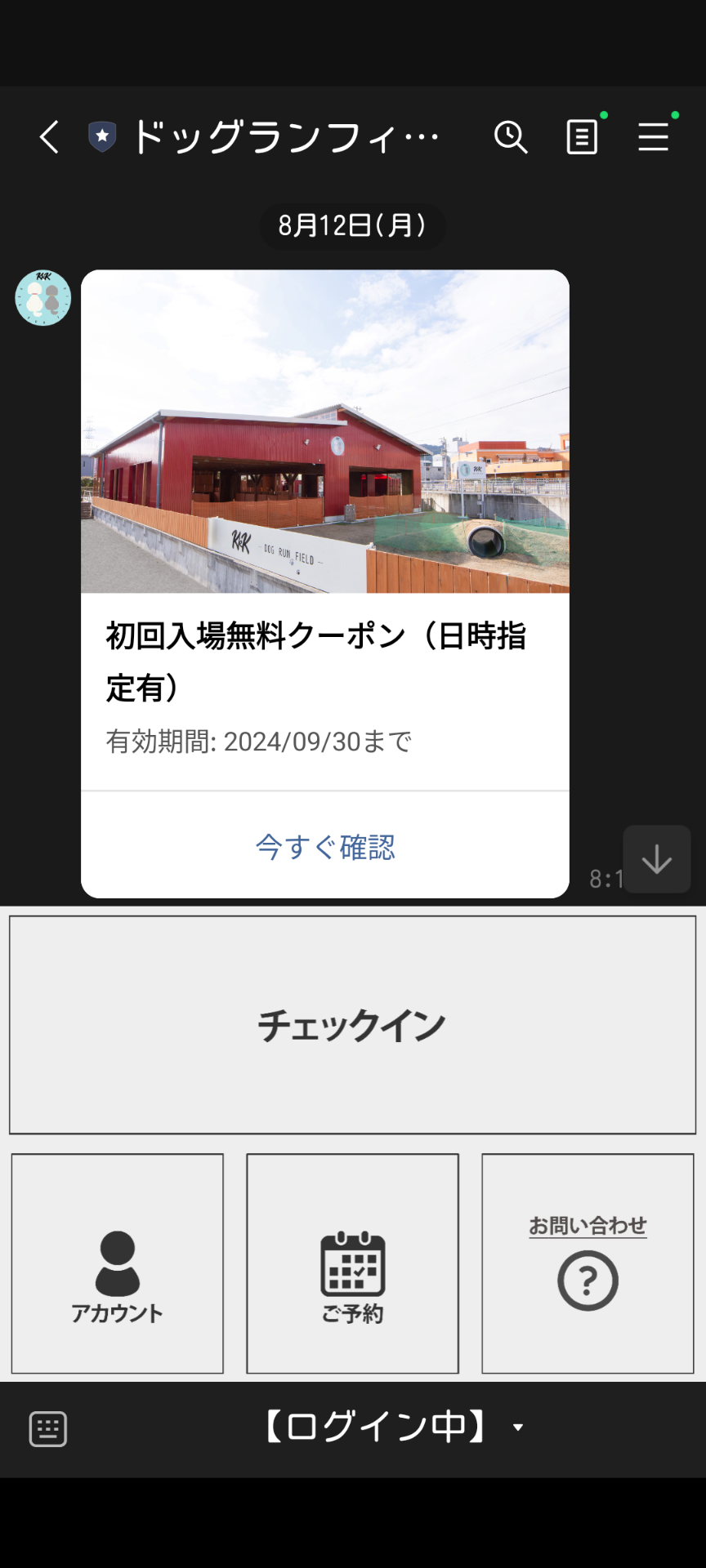The image size is (706, 1568).
Task: Open お問い合わせ inquiry tile
Action: point(588,1263)
